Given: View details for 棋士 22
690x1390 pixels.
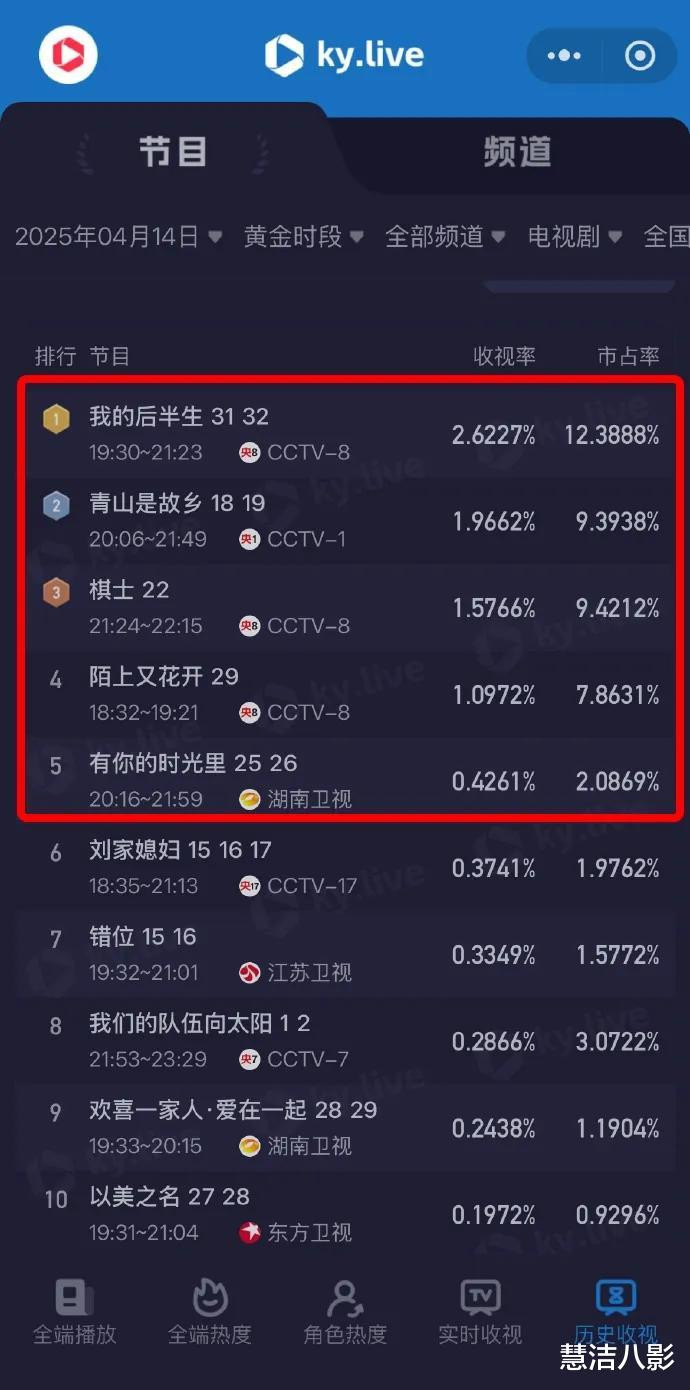Looking at the screenshot, I should 350,607.
